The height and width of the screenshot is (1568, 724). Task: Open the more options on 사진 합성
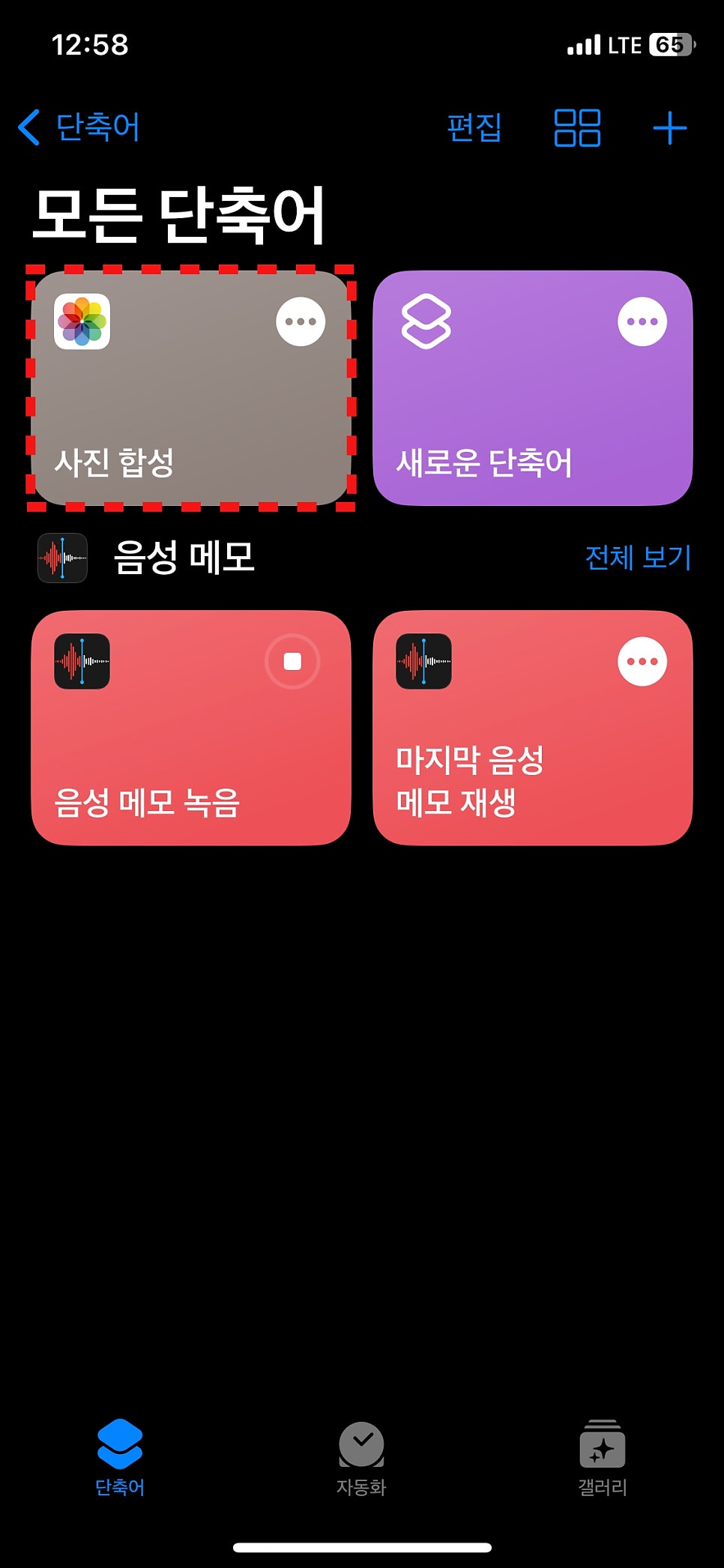click(301, 322)
